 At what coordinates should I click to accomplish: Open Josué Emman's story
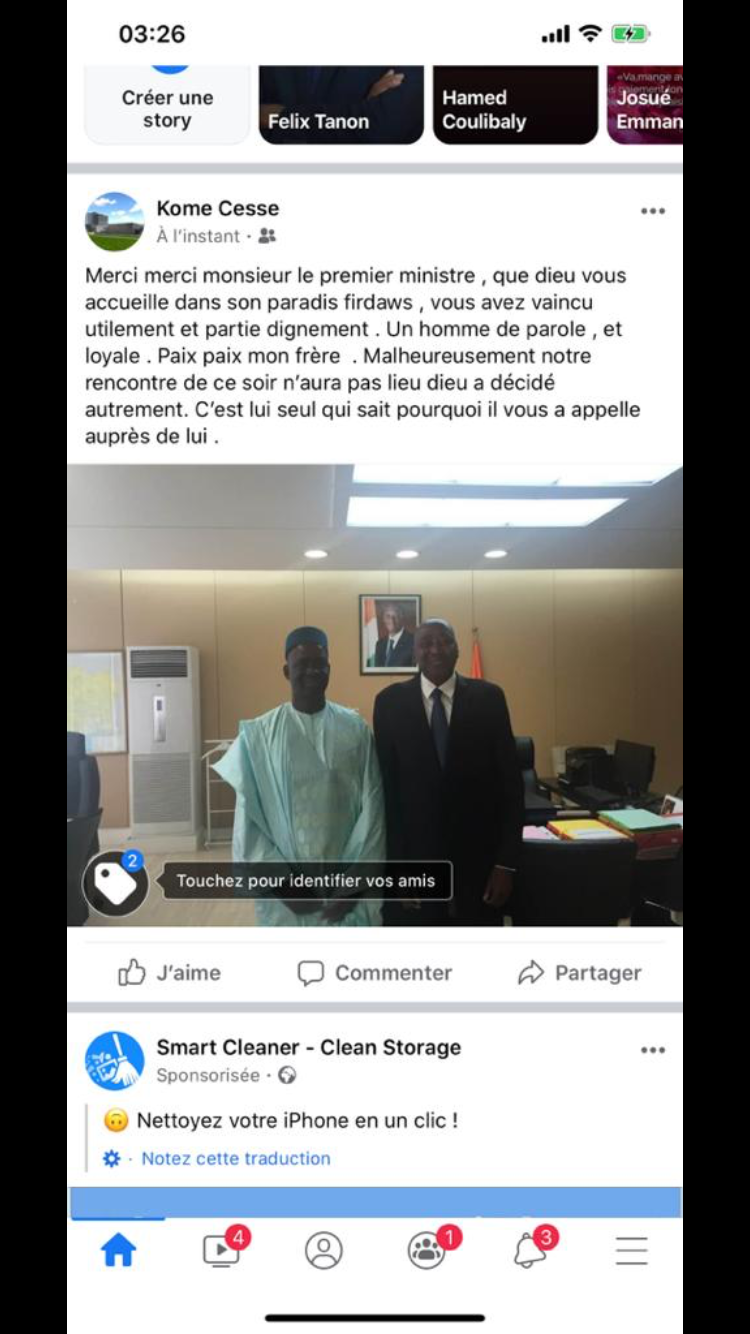point(646,105)
